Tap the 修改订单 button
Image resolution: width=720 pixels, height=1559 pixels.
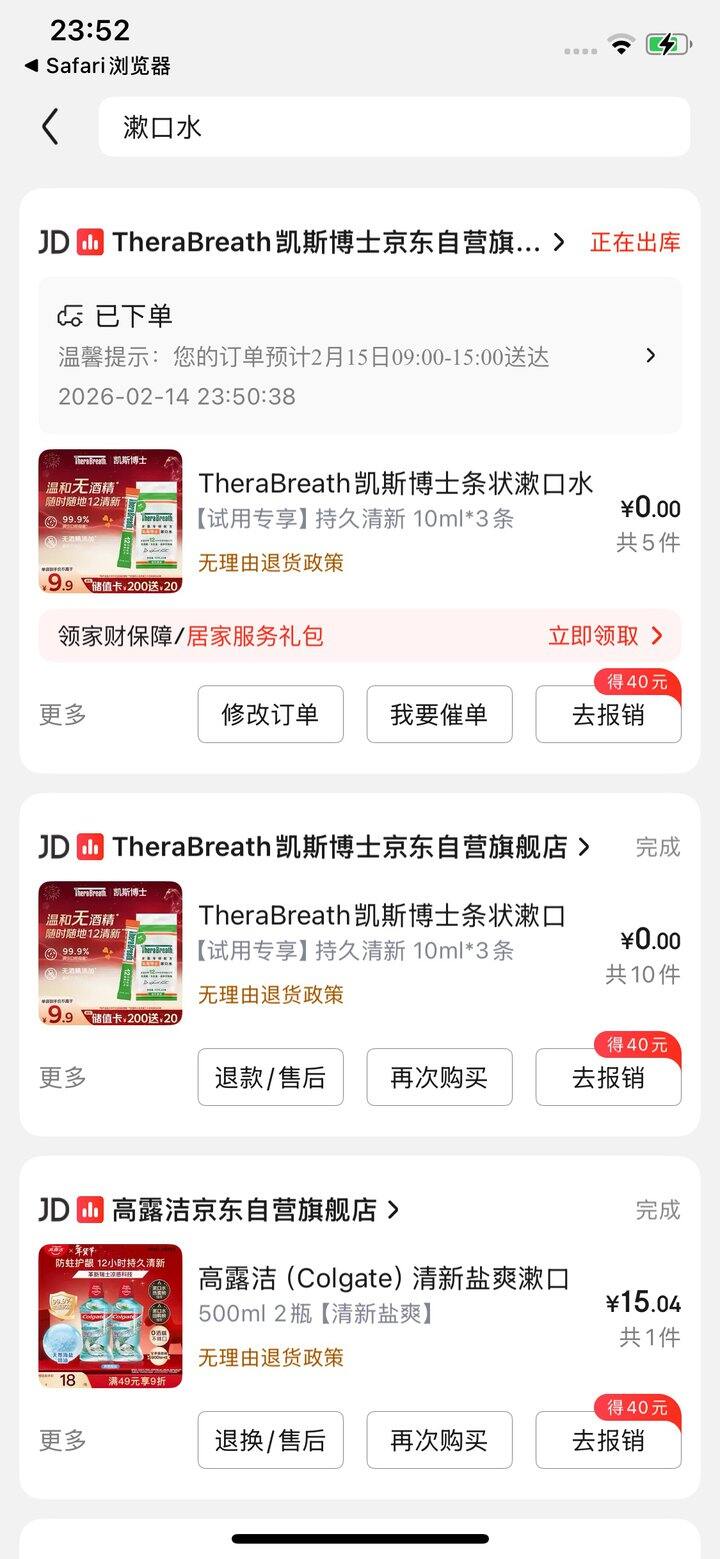[270, 714]
